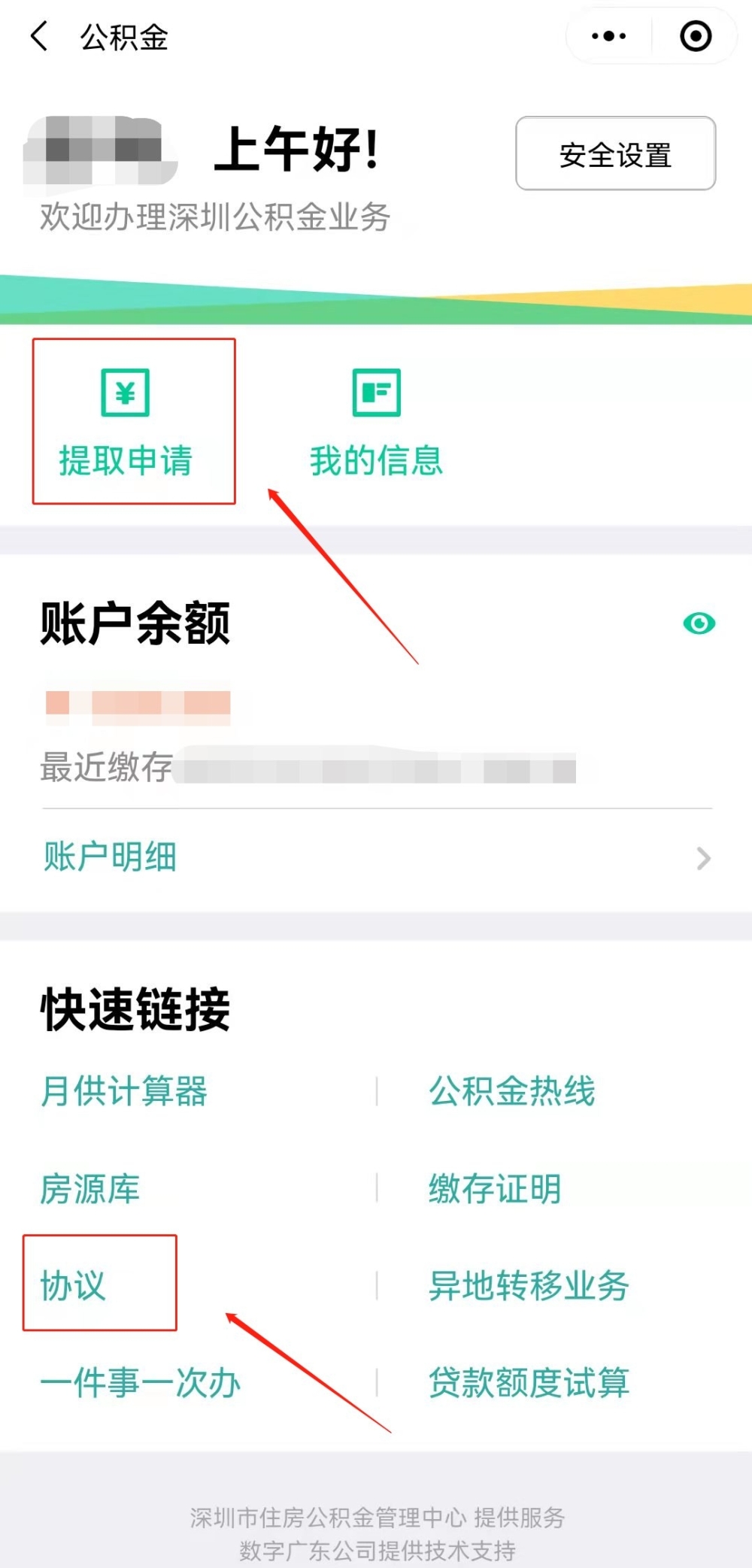Open 账户明细 row

[x=376, y=857]
